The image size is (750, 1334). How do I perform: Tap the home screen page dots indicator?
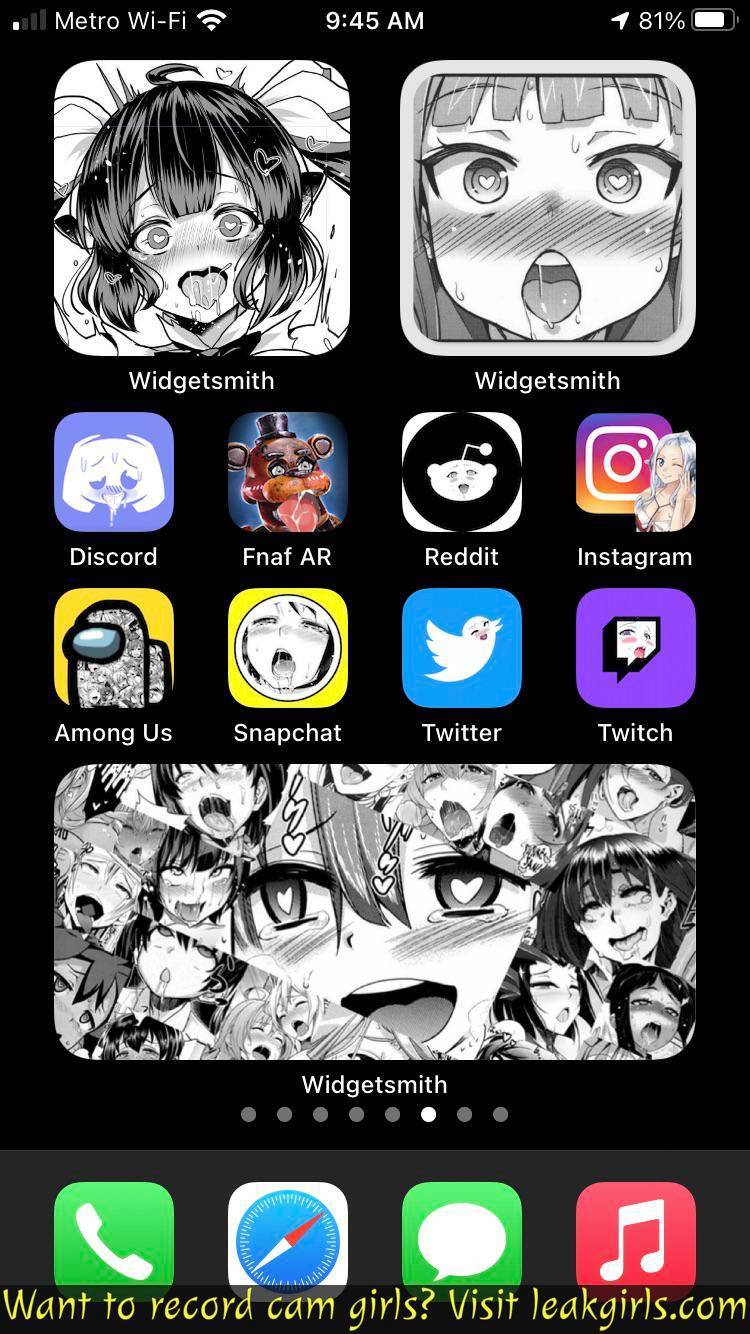point(374,1114)
